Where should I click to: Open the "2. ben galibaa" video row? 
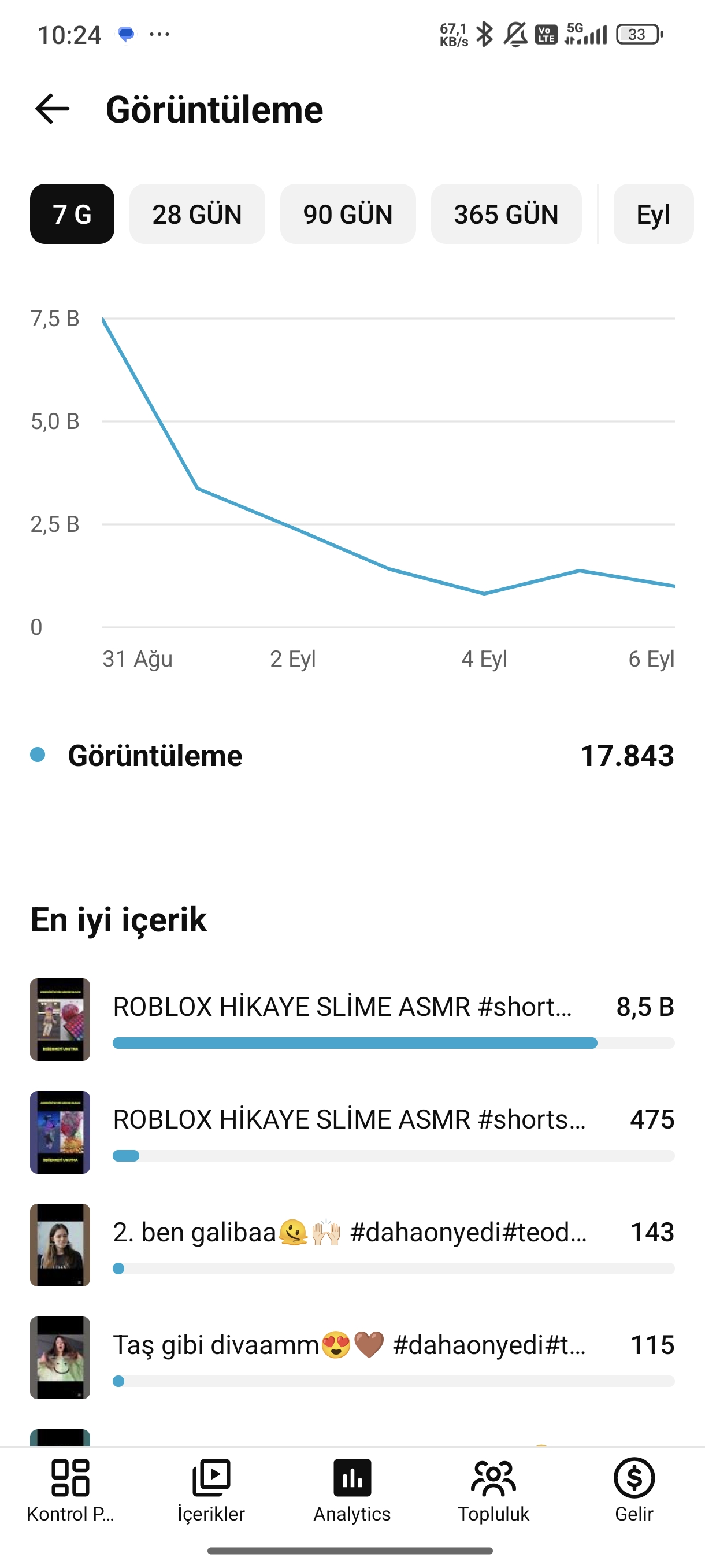(352, 1245)
